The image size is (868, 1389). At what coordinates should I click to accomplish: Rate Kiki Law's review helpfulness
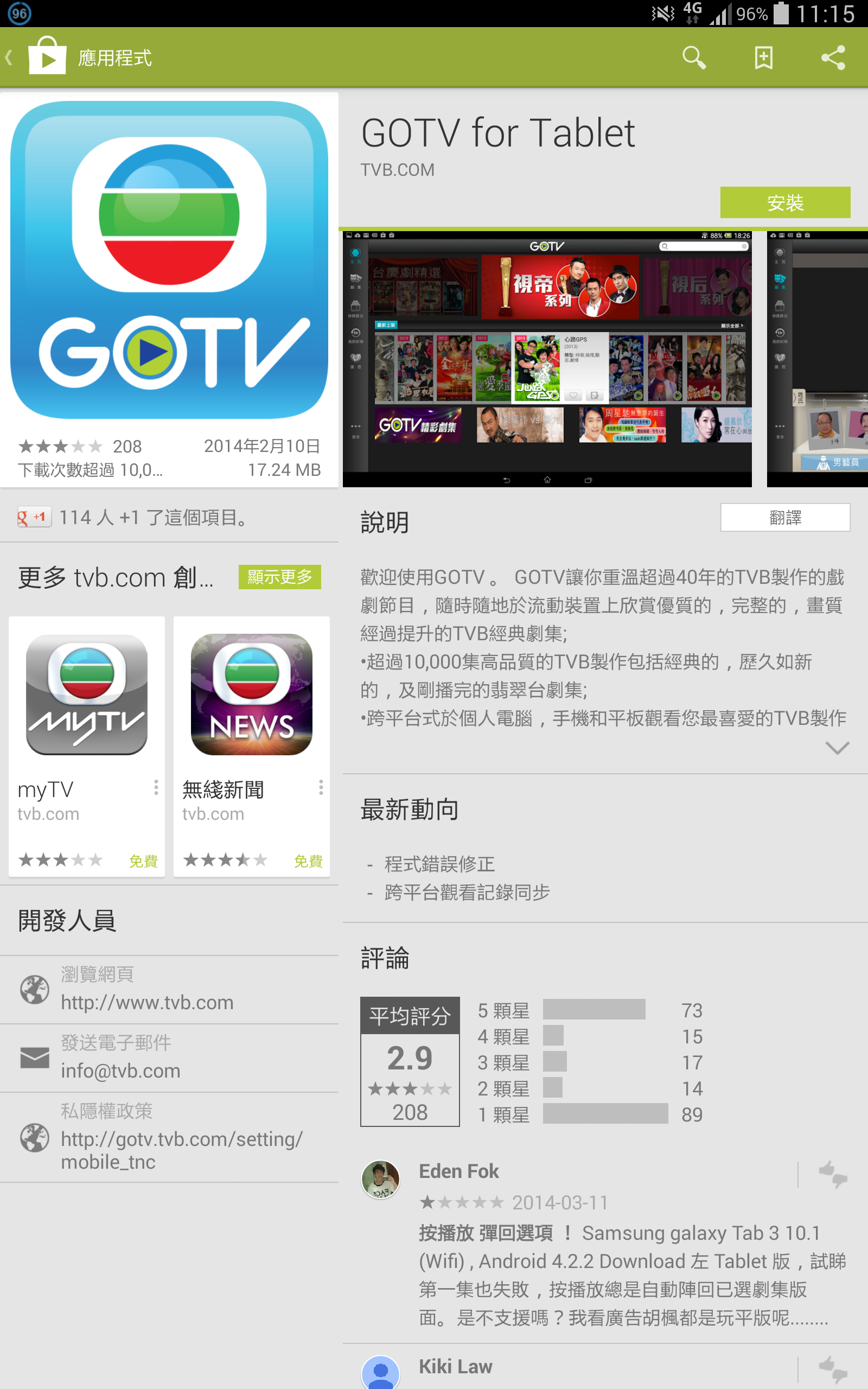832,1369
